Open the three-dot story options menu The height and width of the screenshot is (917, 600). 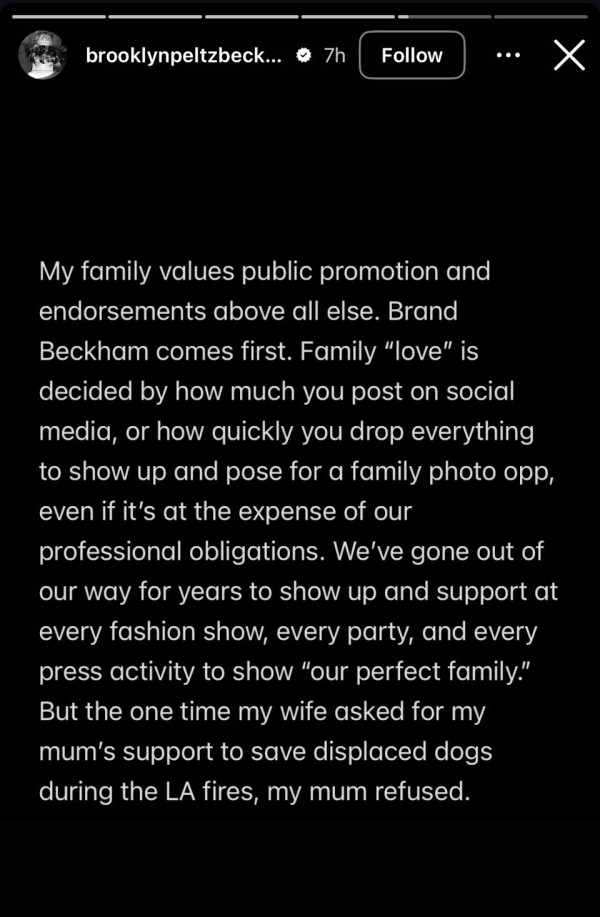[508, 55]
